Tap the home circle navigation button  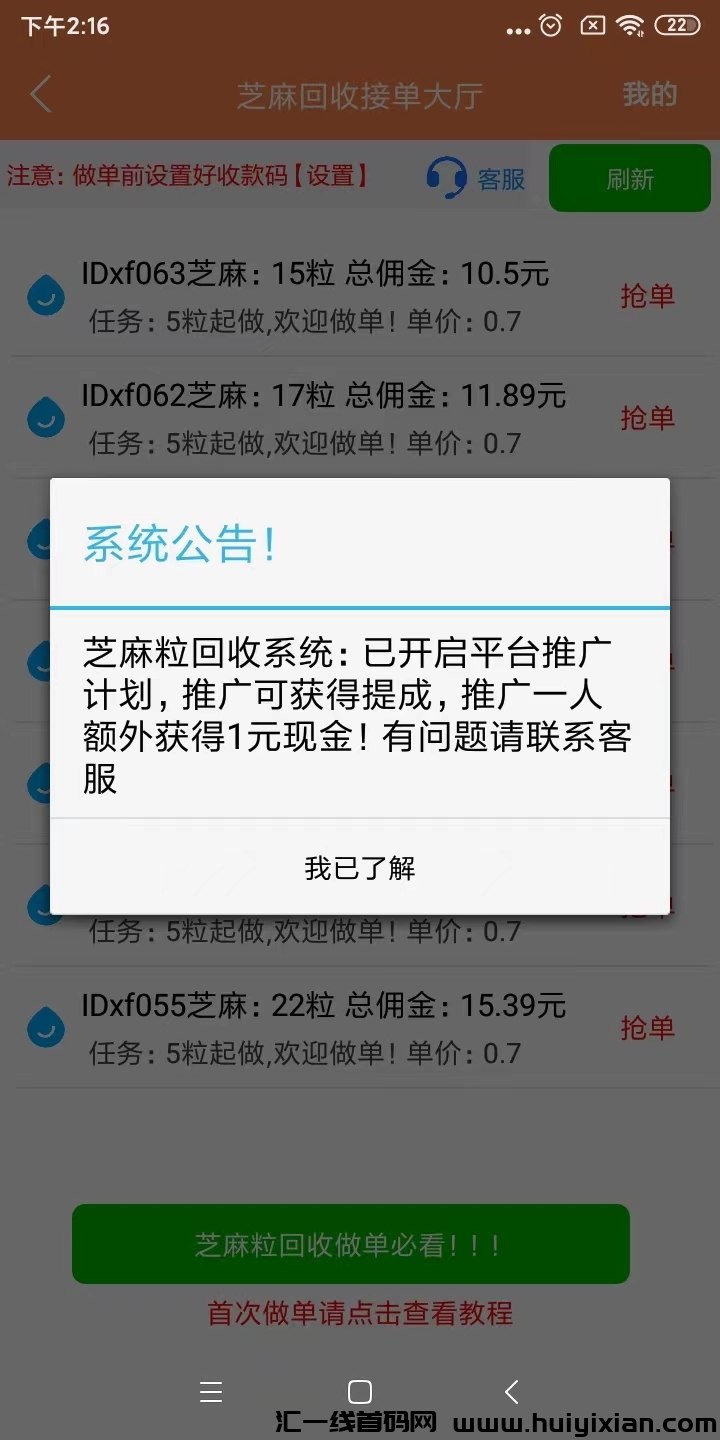pyautogui.click(x=359, y=1391)
